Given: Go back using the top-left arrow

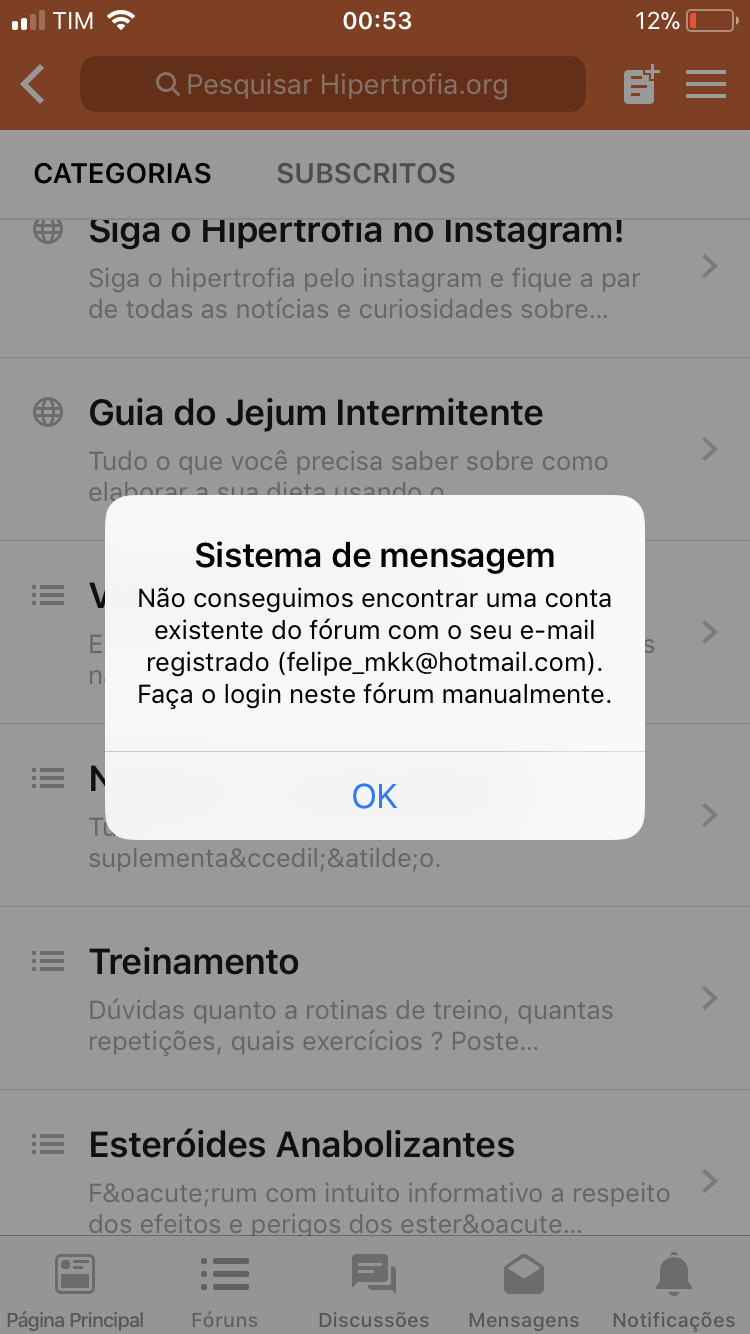Looking at the screenshot, I should [x=33, y=84].
